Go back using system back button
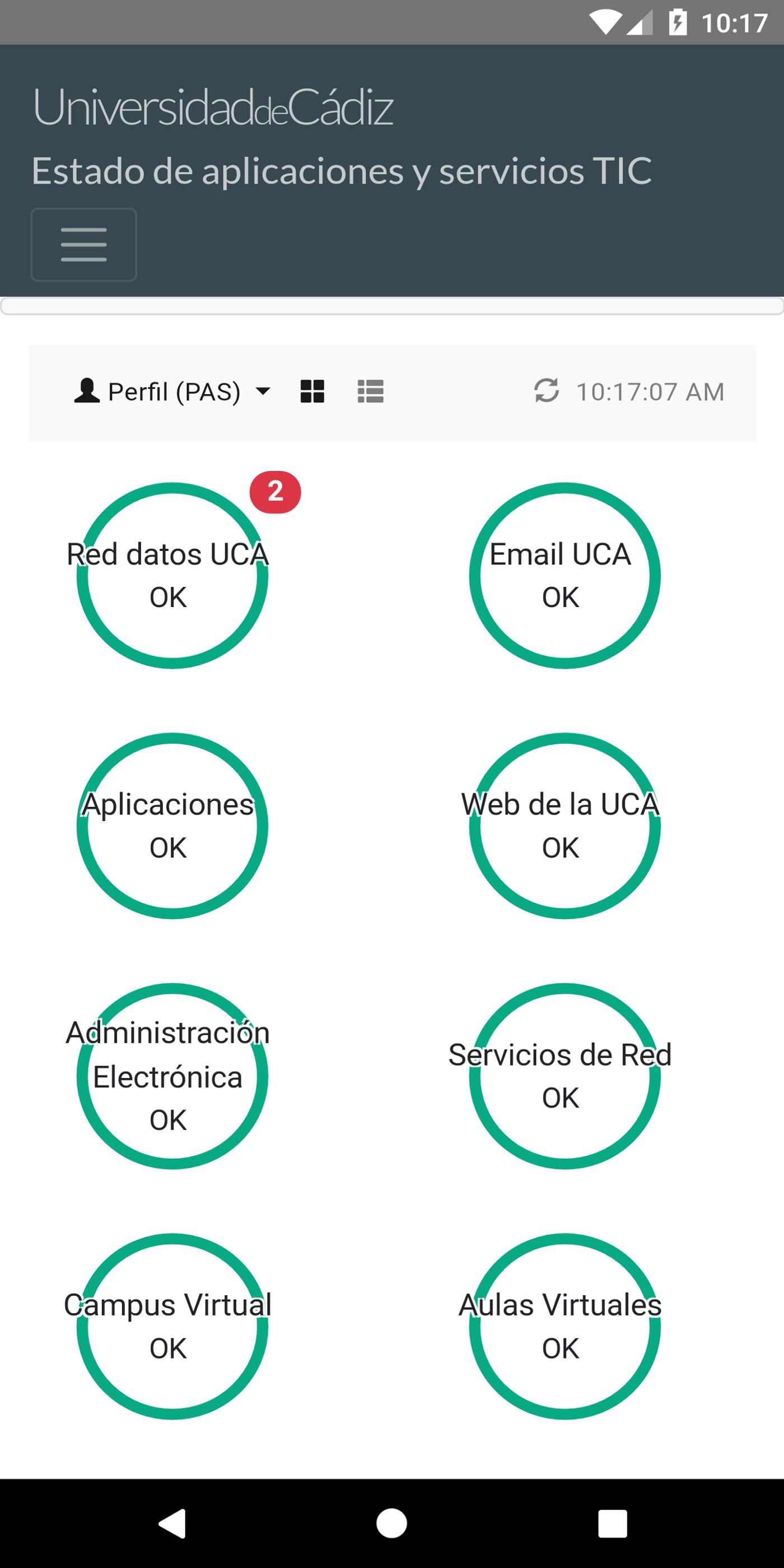The width and height of the screenshot is (784, 1568). pos(172,1524)
